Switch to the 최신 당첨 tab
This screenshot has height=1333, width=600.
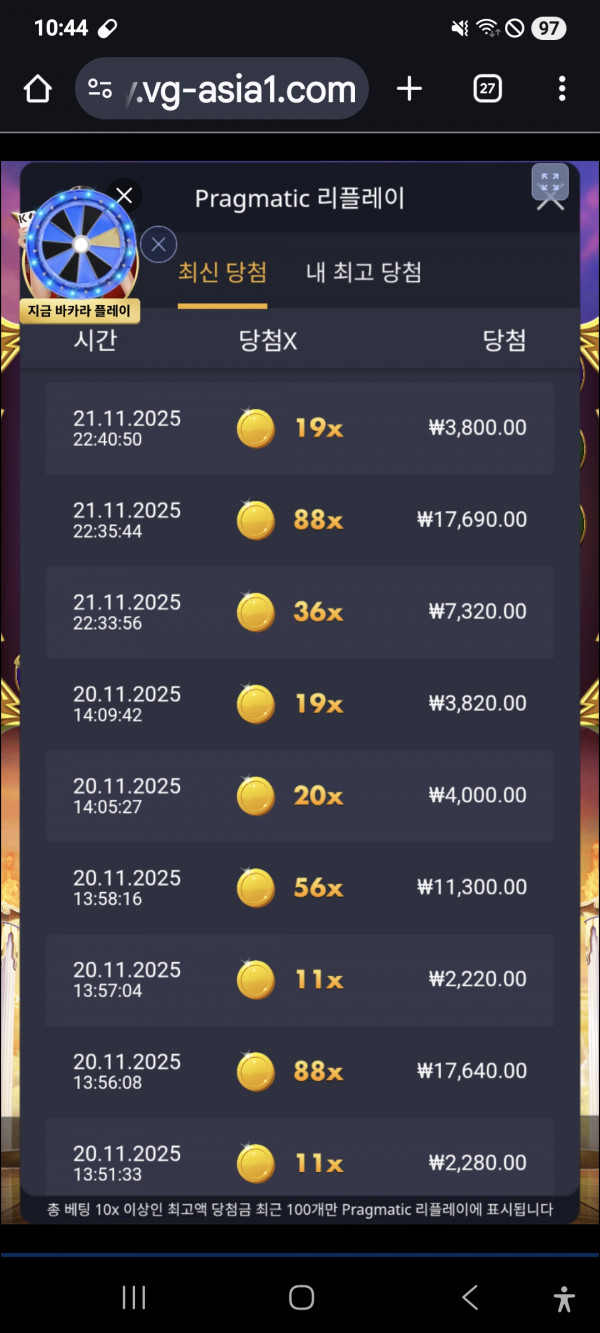(x=222, y=272)
